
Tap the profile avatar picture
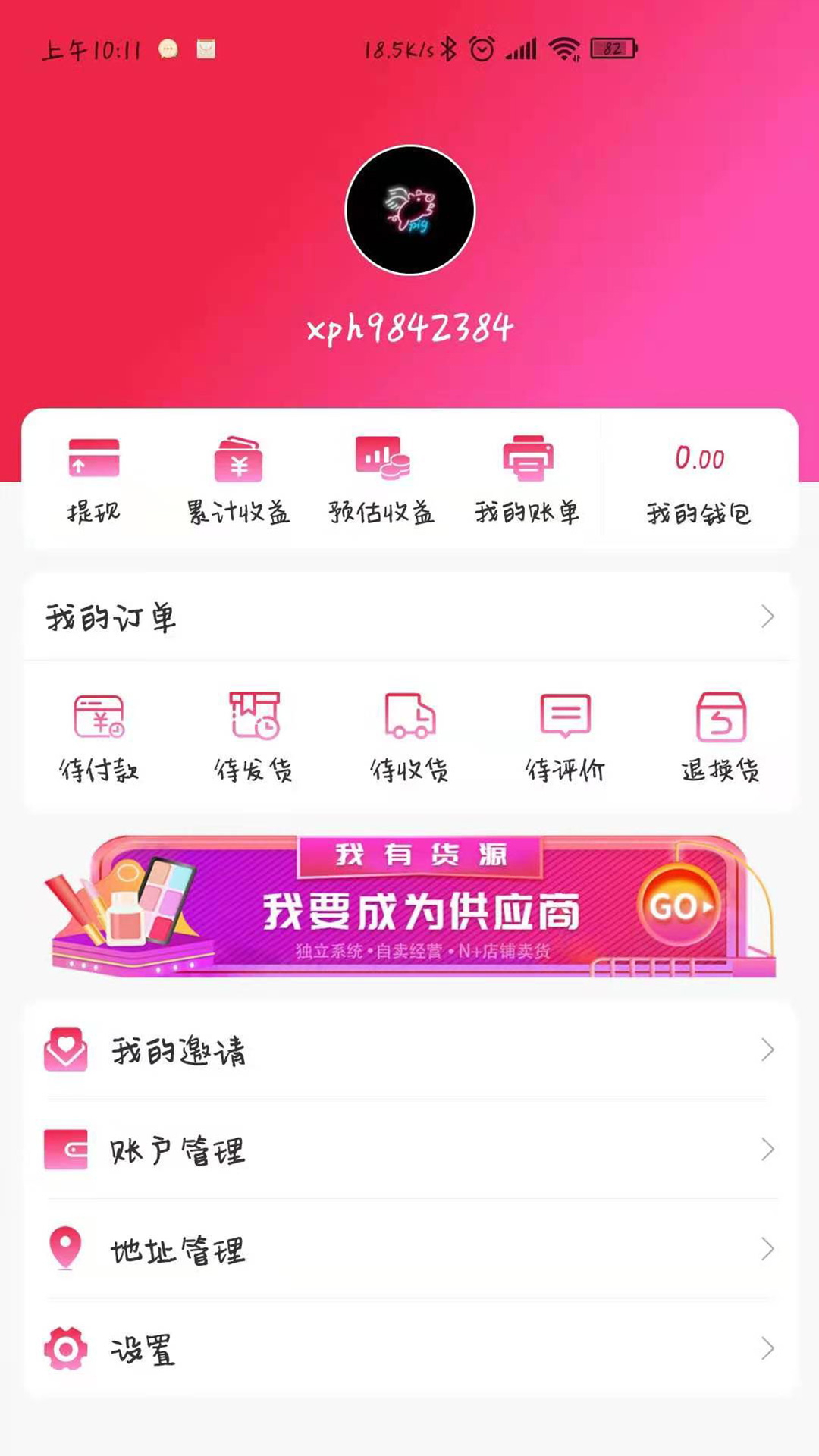point(409,210)
